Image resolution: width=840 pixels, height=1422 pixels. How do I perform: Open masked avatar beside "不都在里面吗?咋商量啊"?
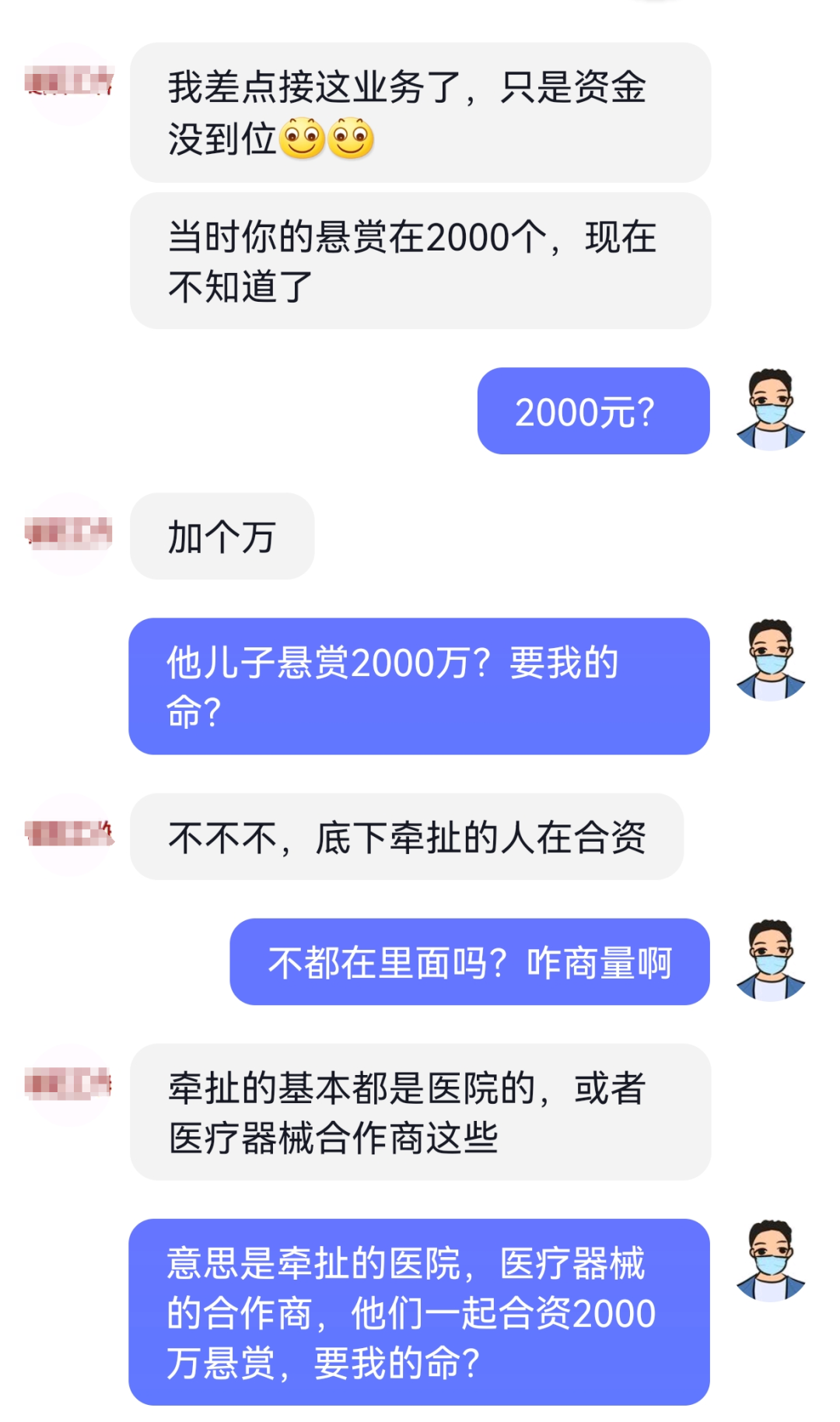pyautogui.click(x=770, y=961)
